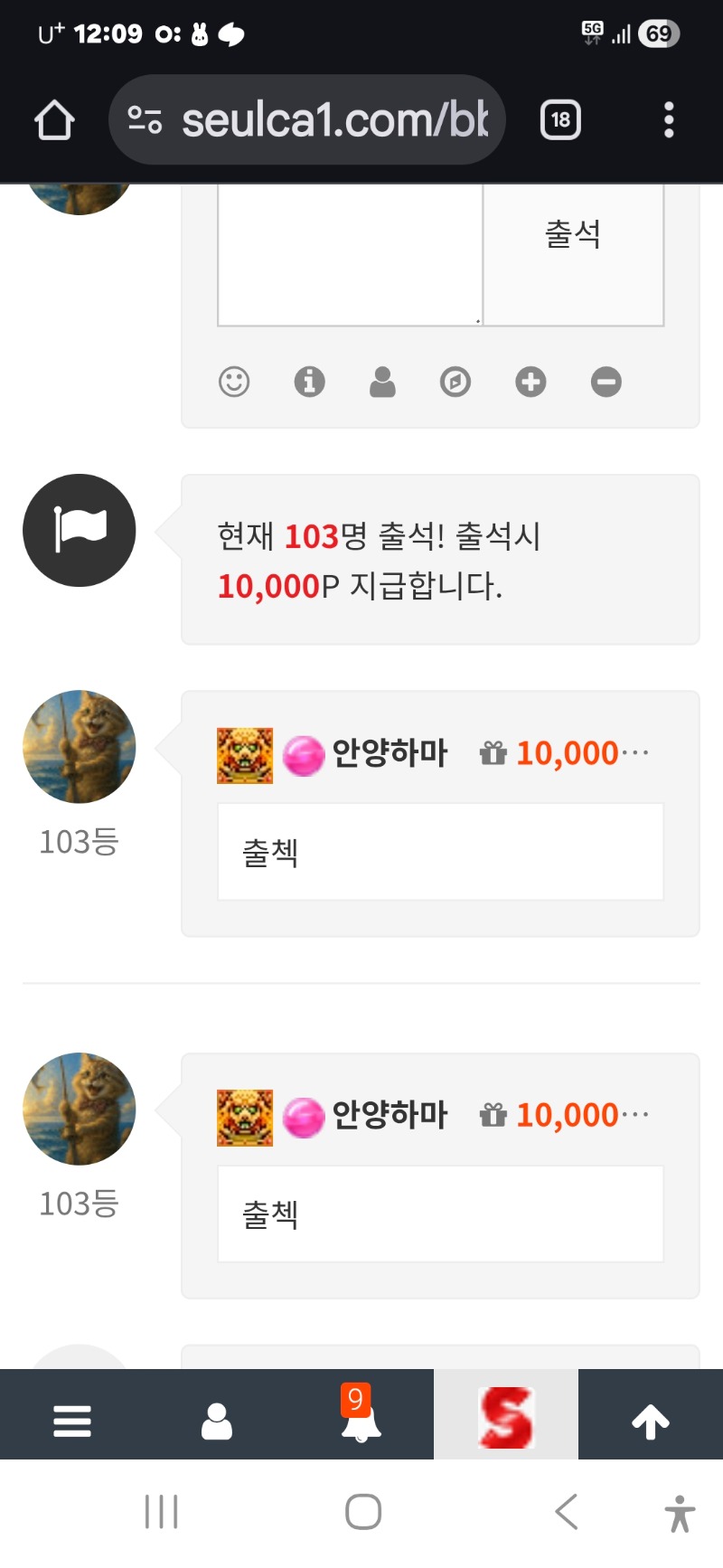Click the compass icon in the comment toolbar
Image resolution: width=723 pixels, height=1568 pixels.
click(x=455, y=382)
